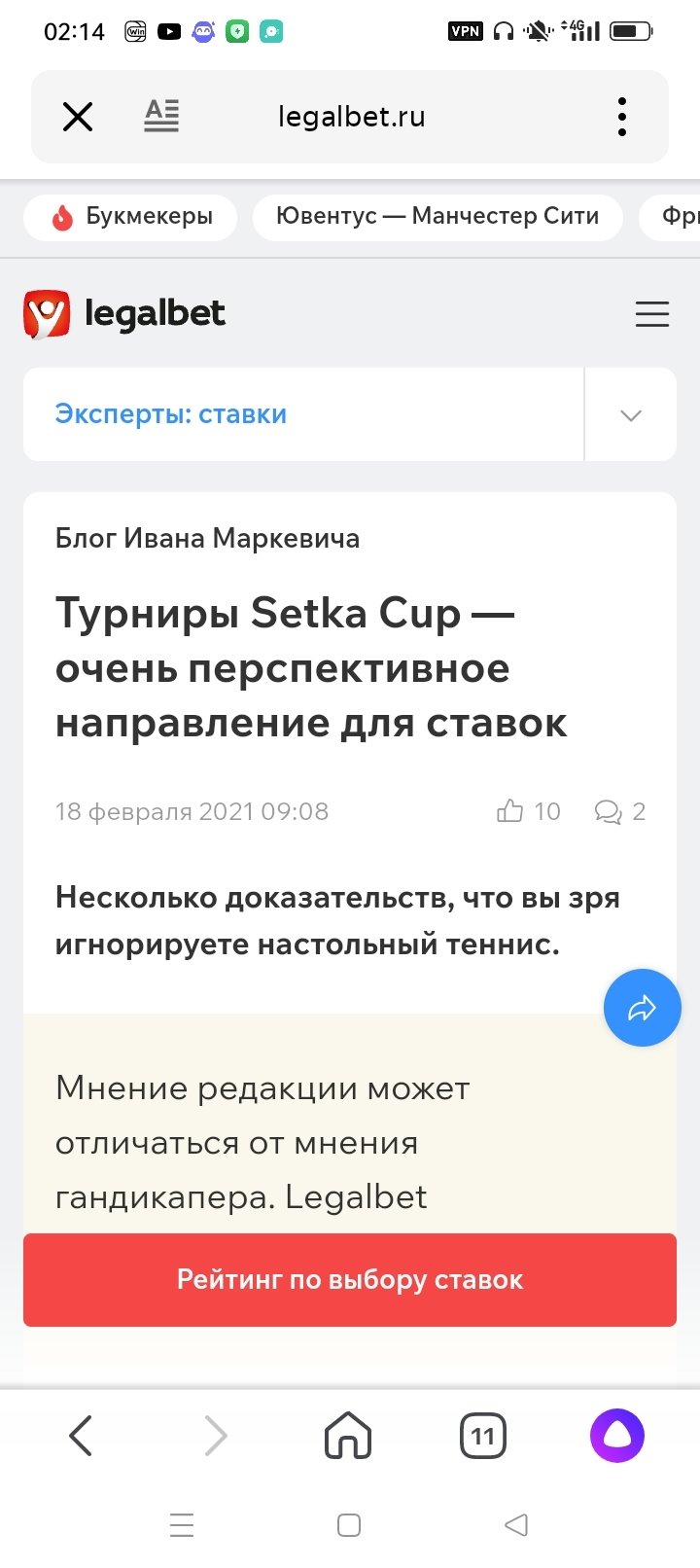
Task: Open the Ювентус — Манчестер Сити chip
Action: tap(437, 216)
